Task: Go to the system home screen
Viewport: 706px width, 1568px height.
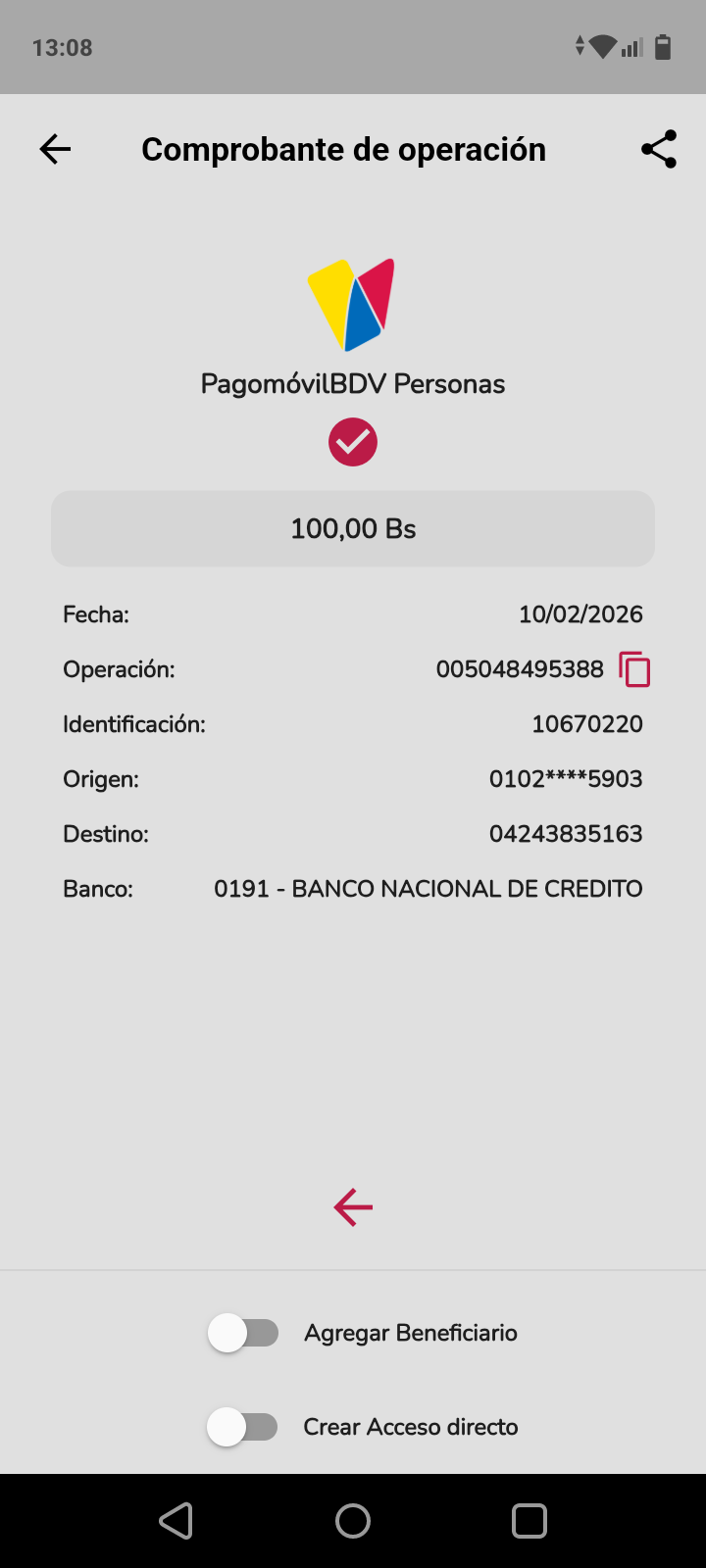Action: [353, 1521]
